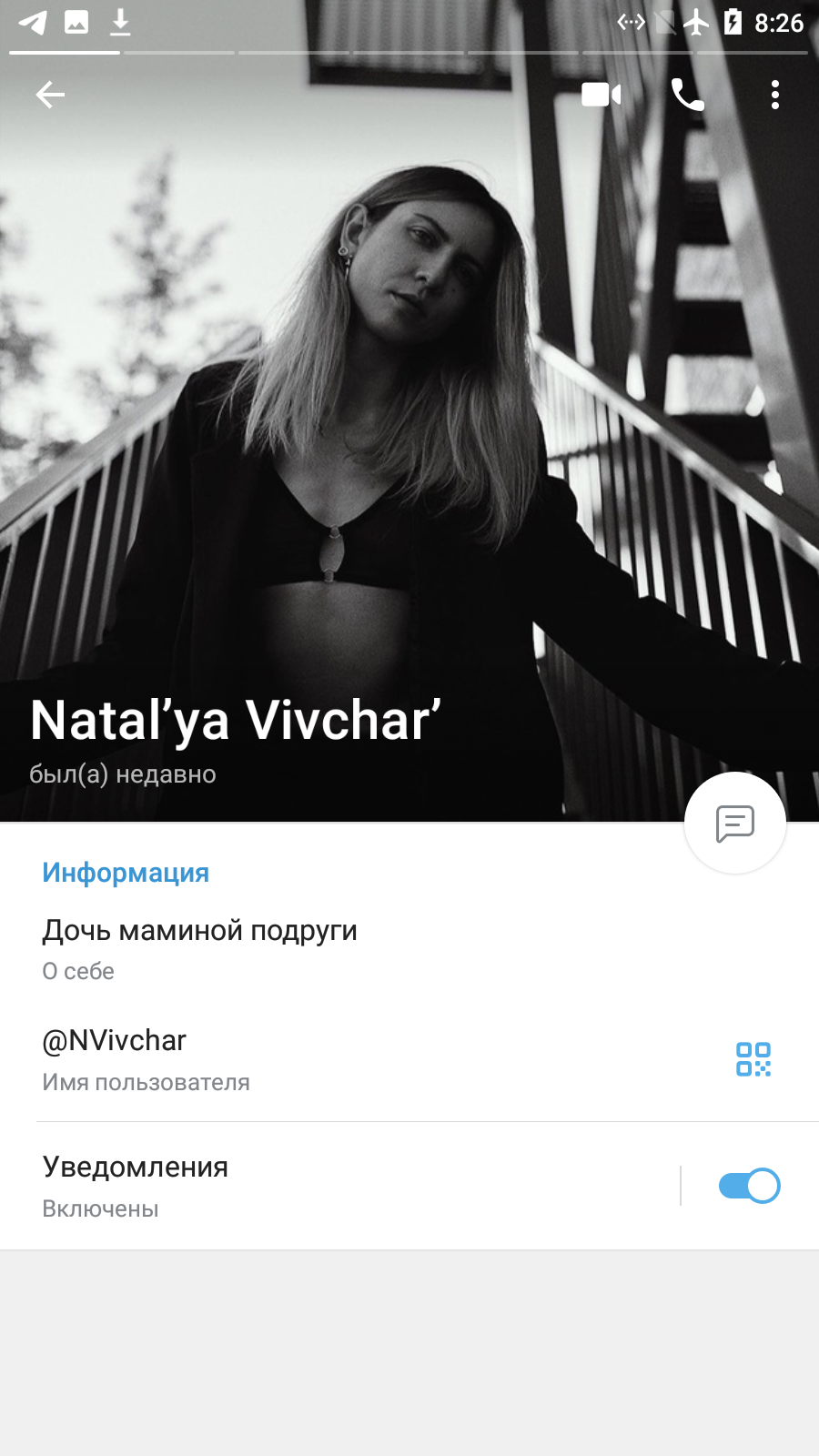Image resolution: width=819 pixels, height=1456 pixels.
Task: Open the three-dot overflow menu
Action: (775, 95)
